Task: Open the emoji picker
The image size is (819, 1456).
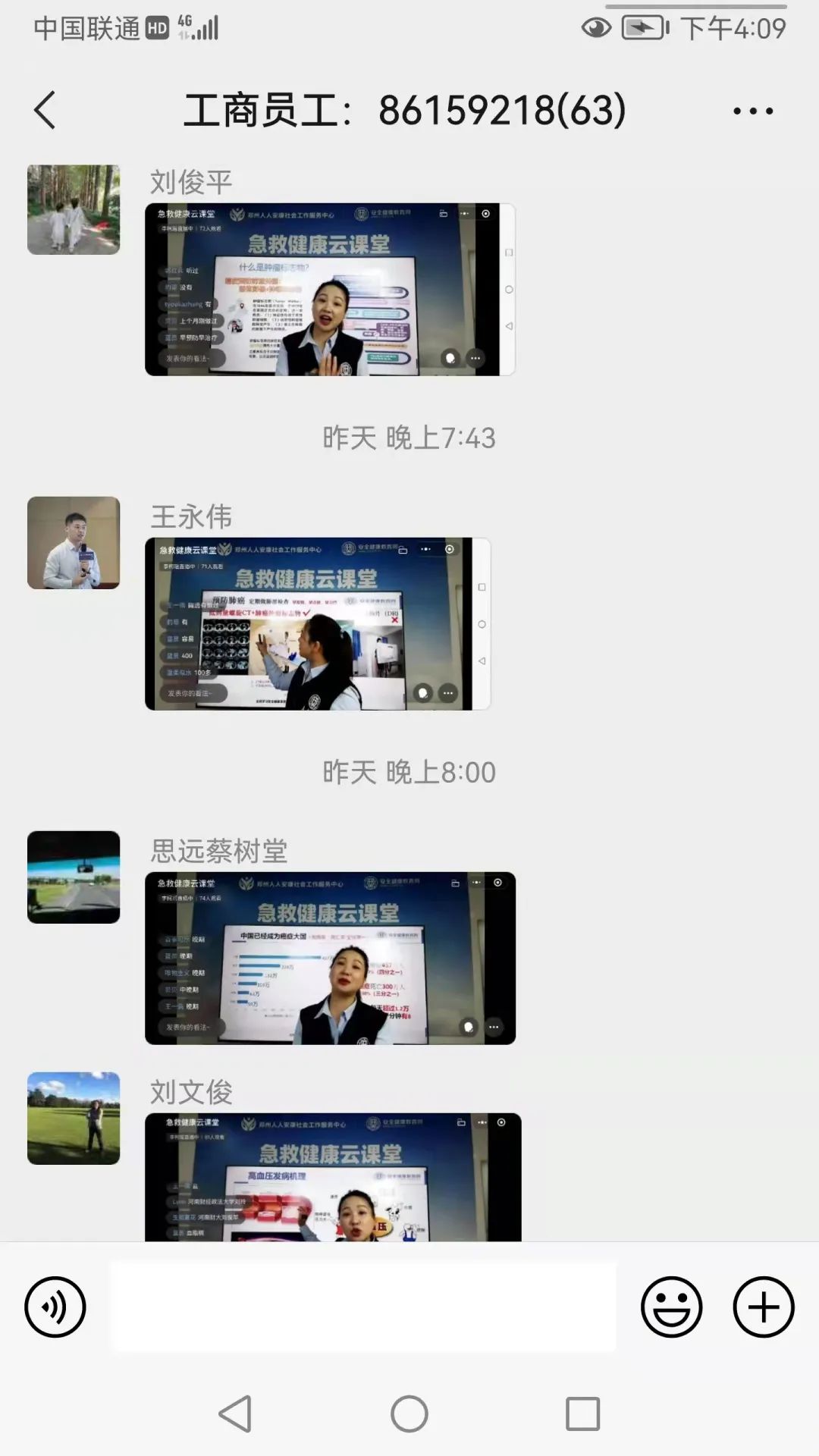Action: (x=671, y=1307)
